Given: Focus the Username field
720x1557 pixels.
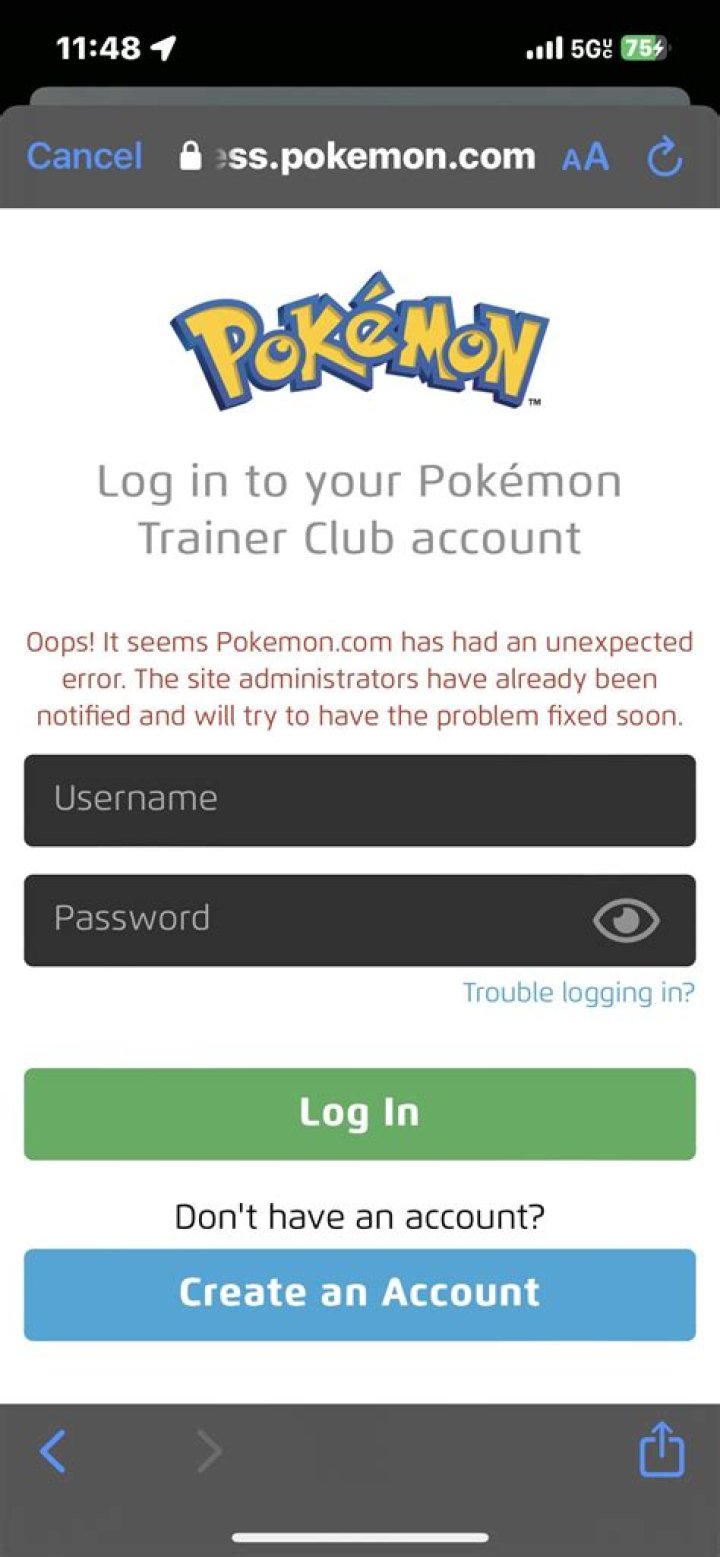Looking at the screenshot, I should (x=359, y=800).
